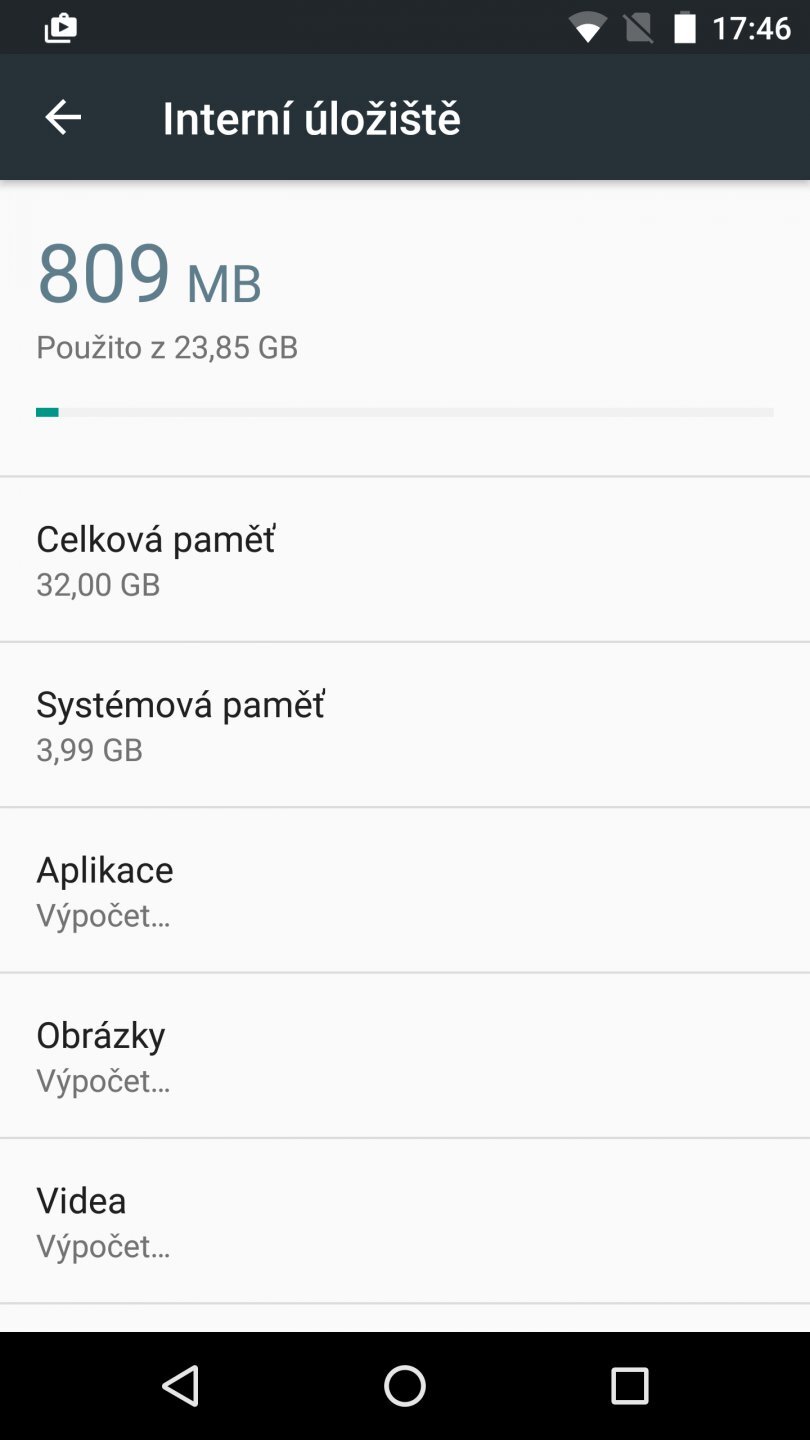Click the Použito z 23,85 GB label
Image resolution: width=810 pixels, height=1440 pixels.
point(167,347)
